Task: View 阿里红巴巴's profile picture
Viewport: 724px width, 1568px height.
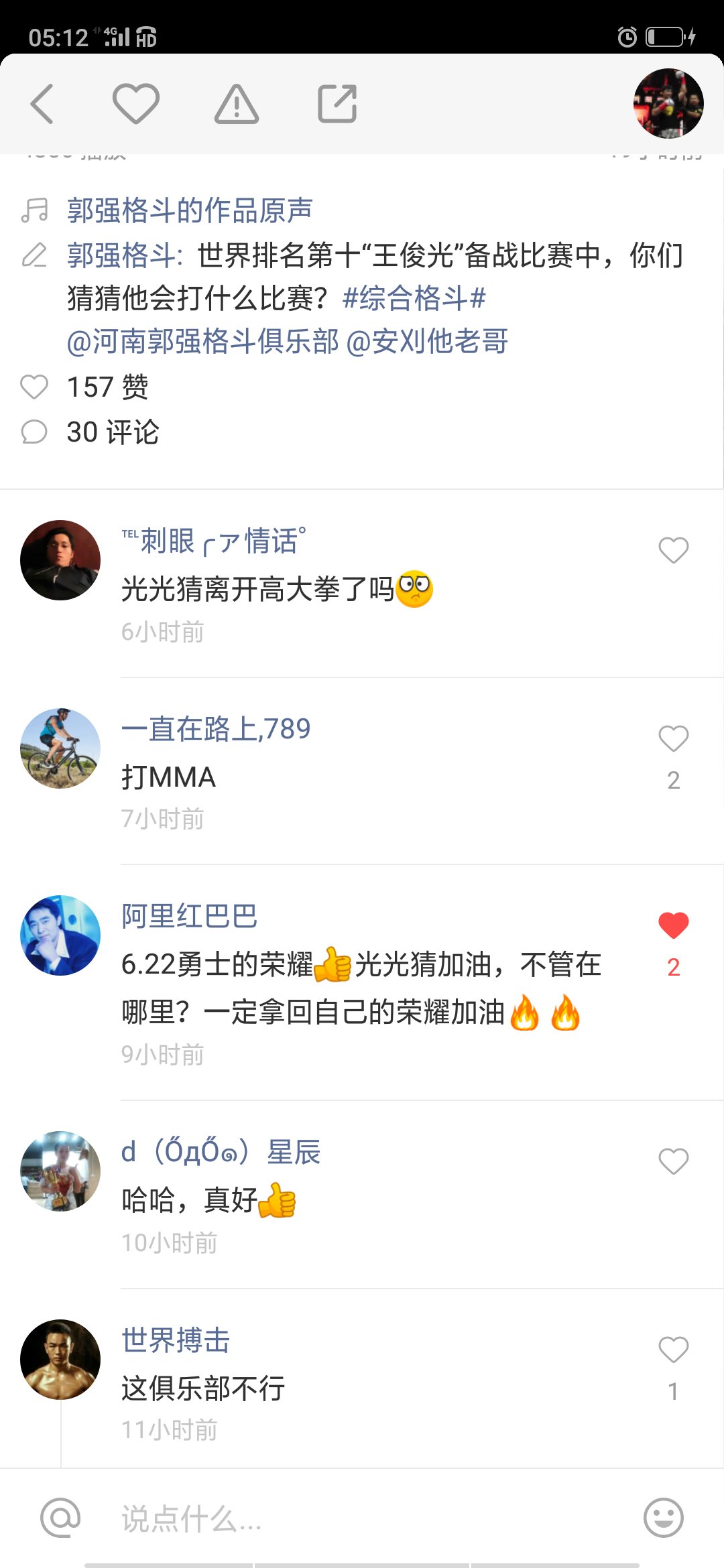Action: [x=60, y=935]
